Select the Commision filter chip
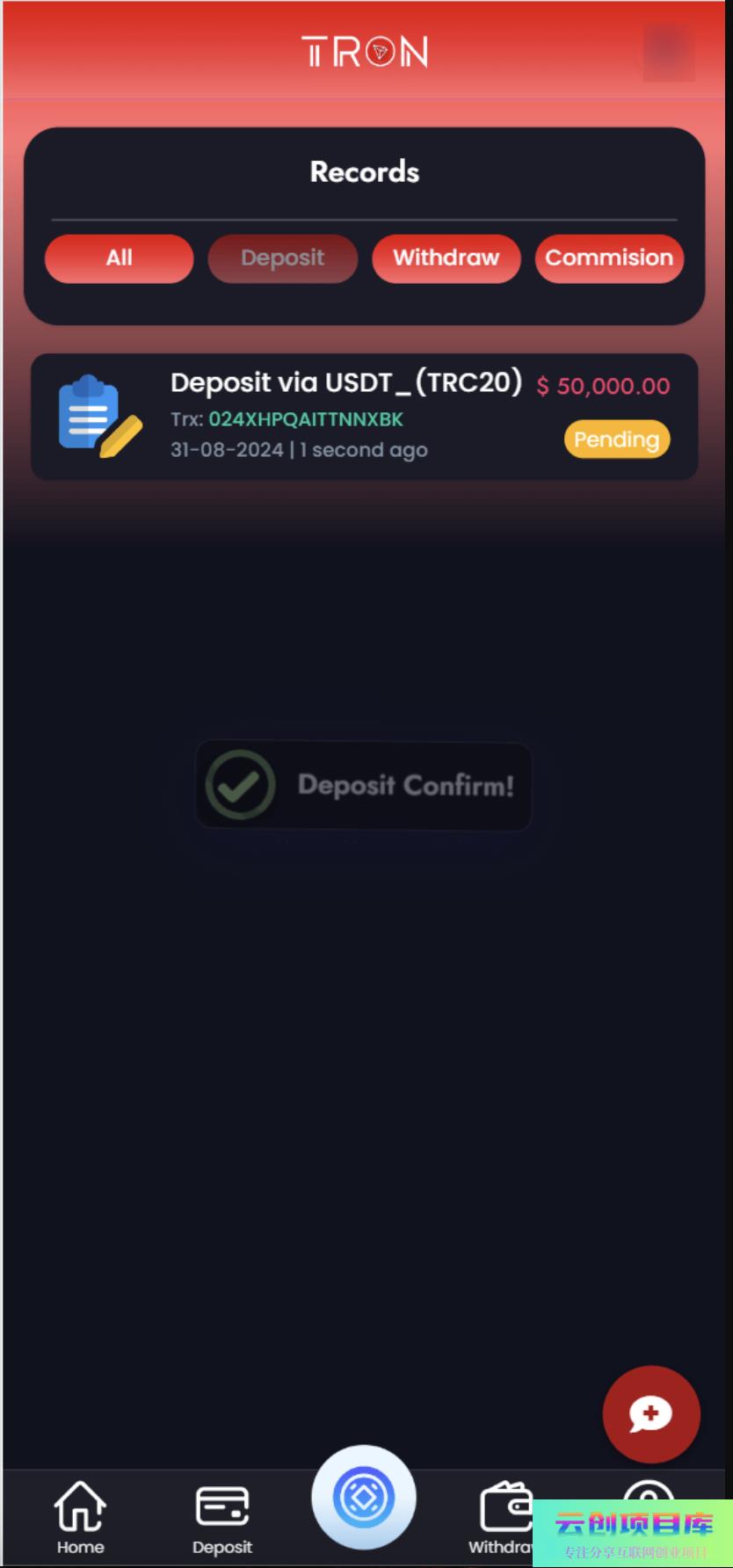Image resolution: width=733 pixels, height=1568 pixels. click(x=609, y=258)
